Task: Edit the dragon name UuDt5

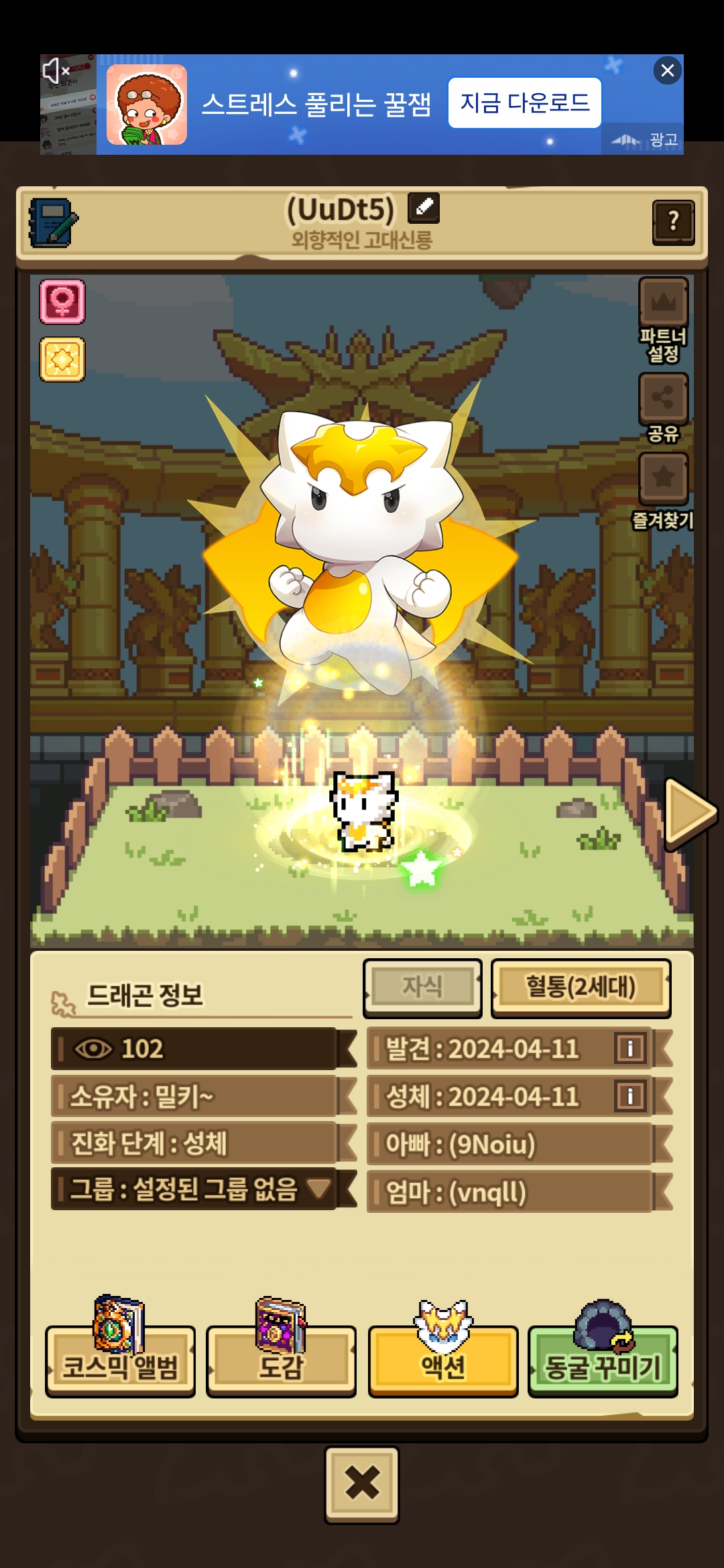Action: [424, 208]
